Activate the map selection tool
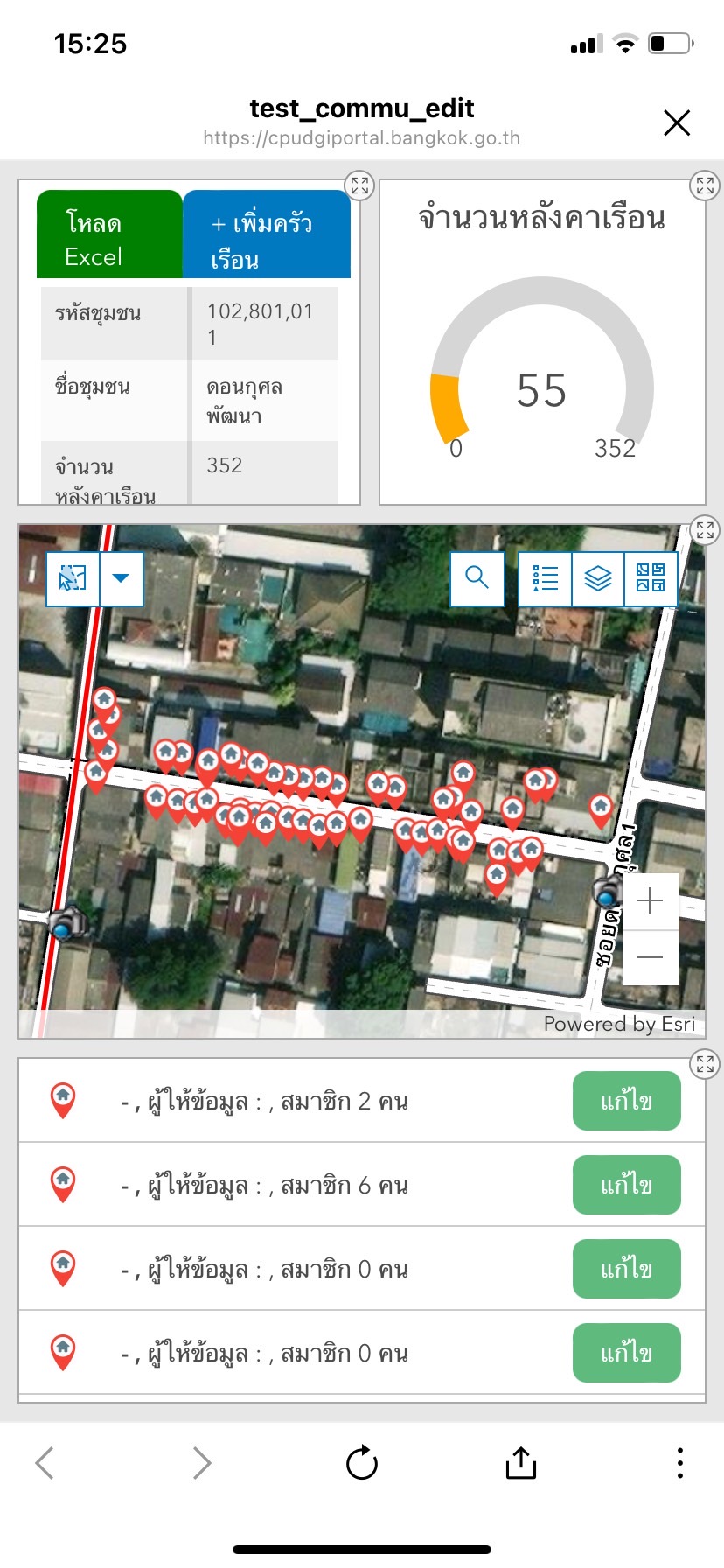This screenshot has height=1568, width=724. click(73, 578)
